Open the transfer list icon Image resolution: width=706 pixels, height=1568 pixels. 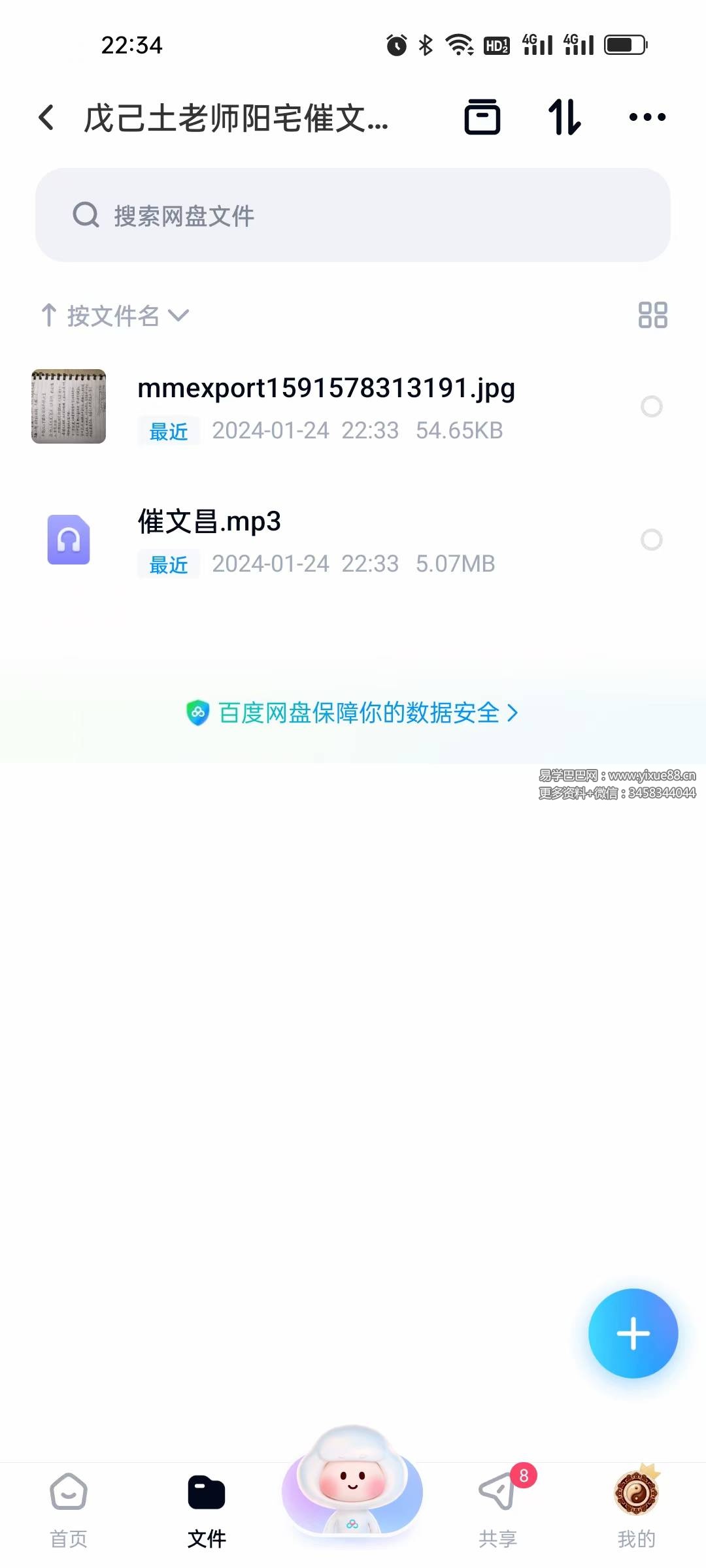click(x=563, y=118)
